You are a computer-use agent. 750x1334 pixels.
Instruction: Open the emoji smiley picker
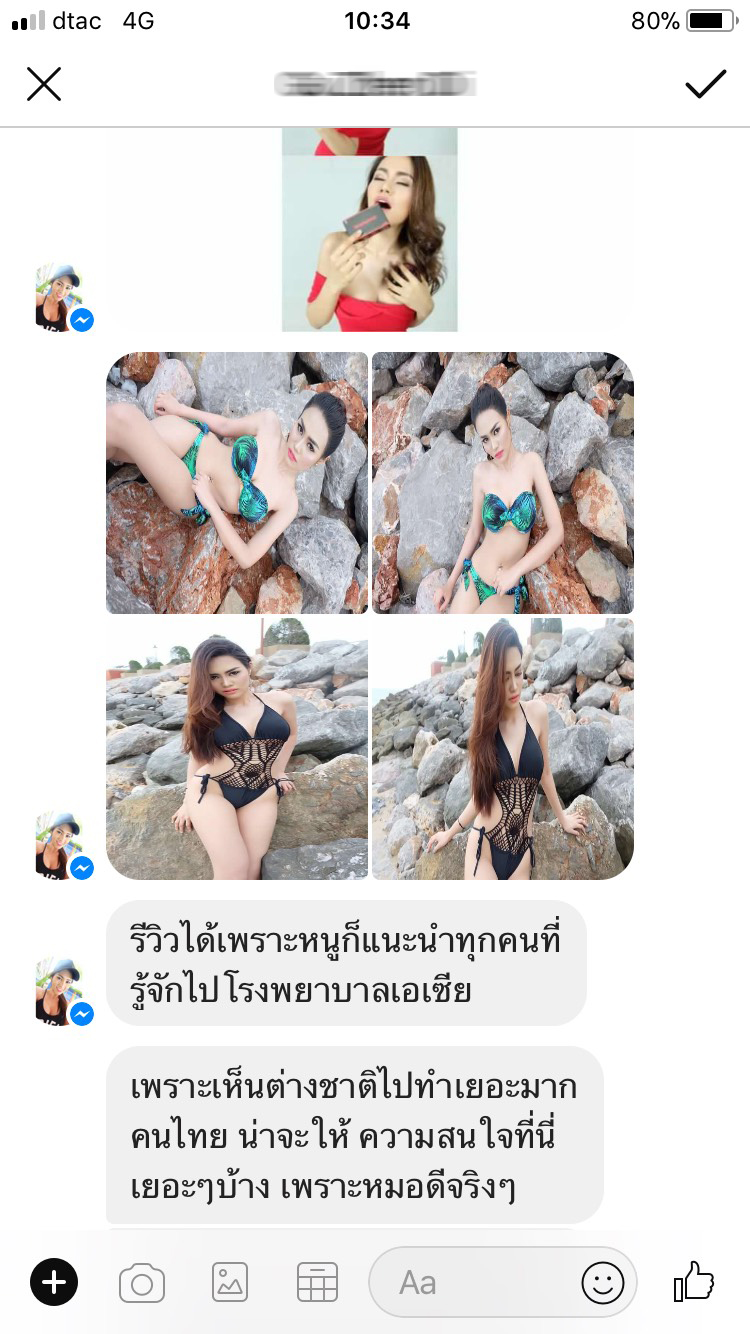pyautogui.click(x=603, y=1282)
